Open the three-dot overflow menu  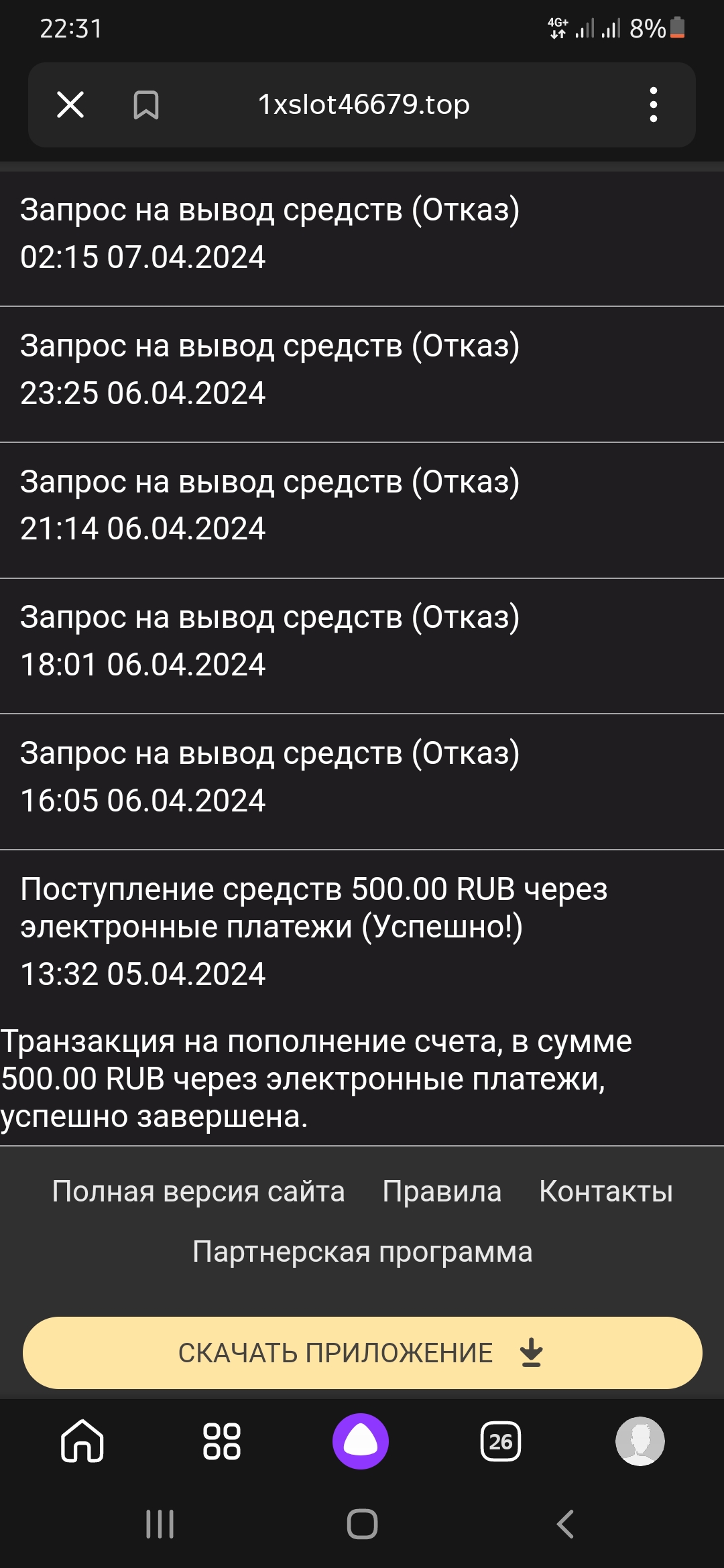(653, 105)
